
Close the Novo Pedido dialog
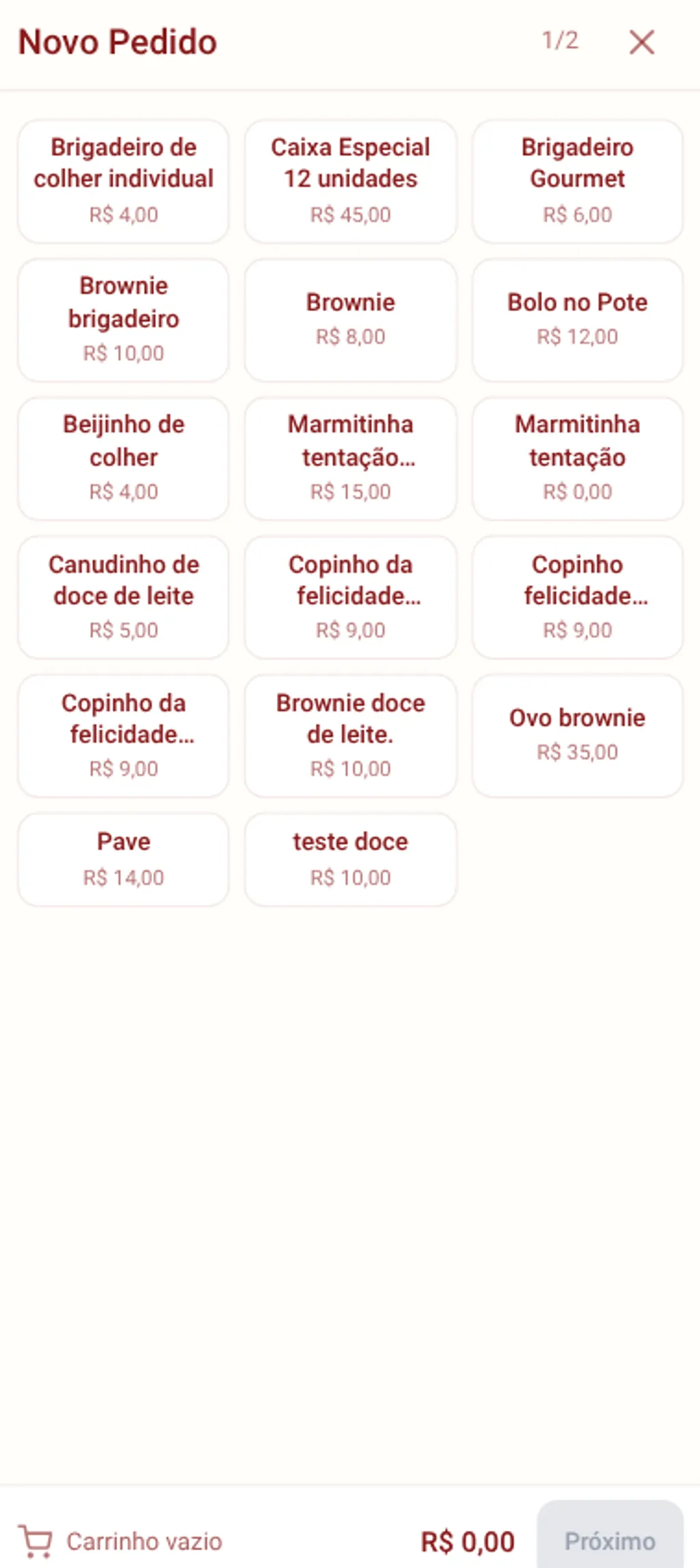pyautogui.click(x=641, y=42)
